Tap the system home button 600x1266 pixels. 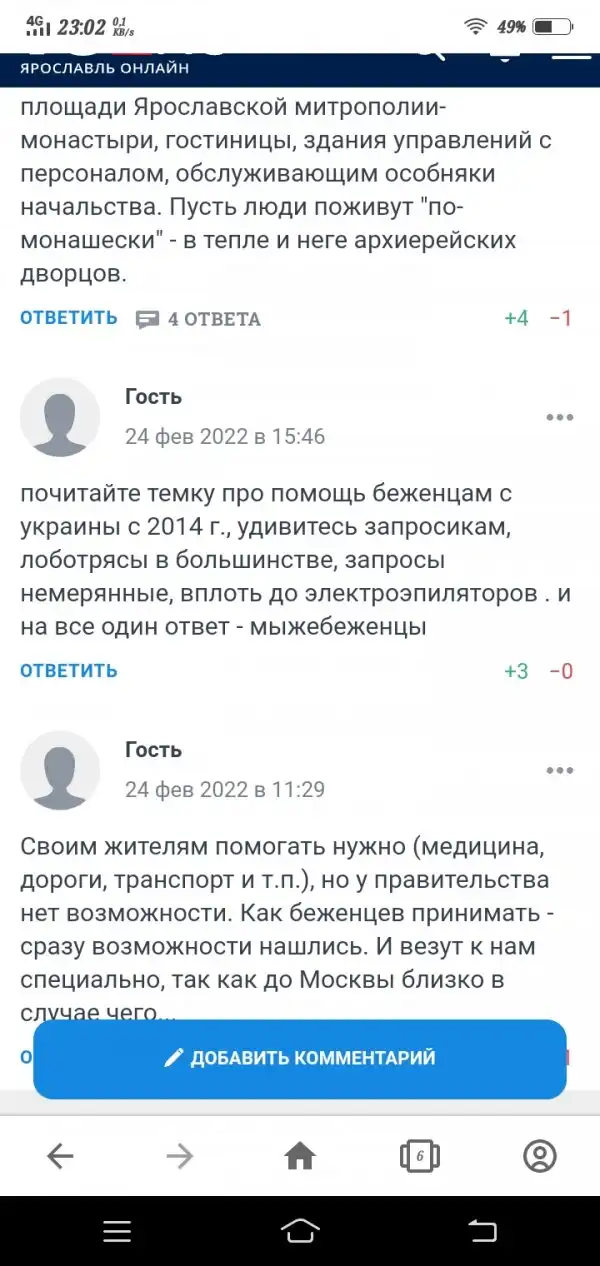pos(300,1231)
